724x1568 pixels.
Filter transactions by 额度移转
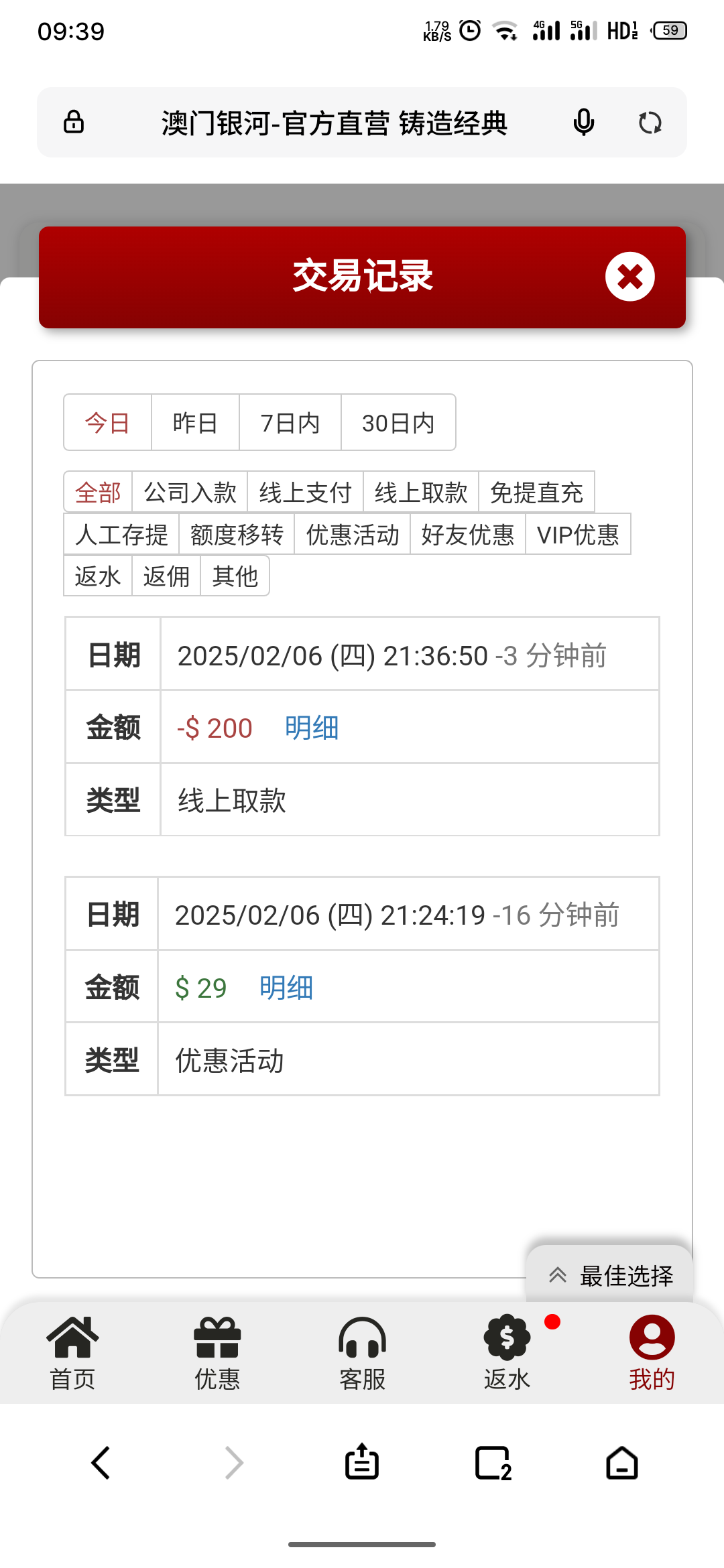(x=237, y=535)
